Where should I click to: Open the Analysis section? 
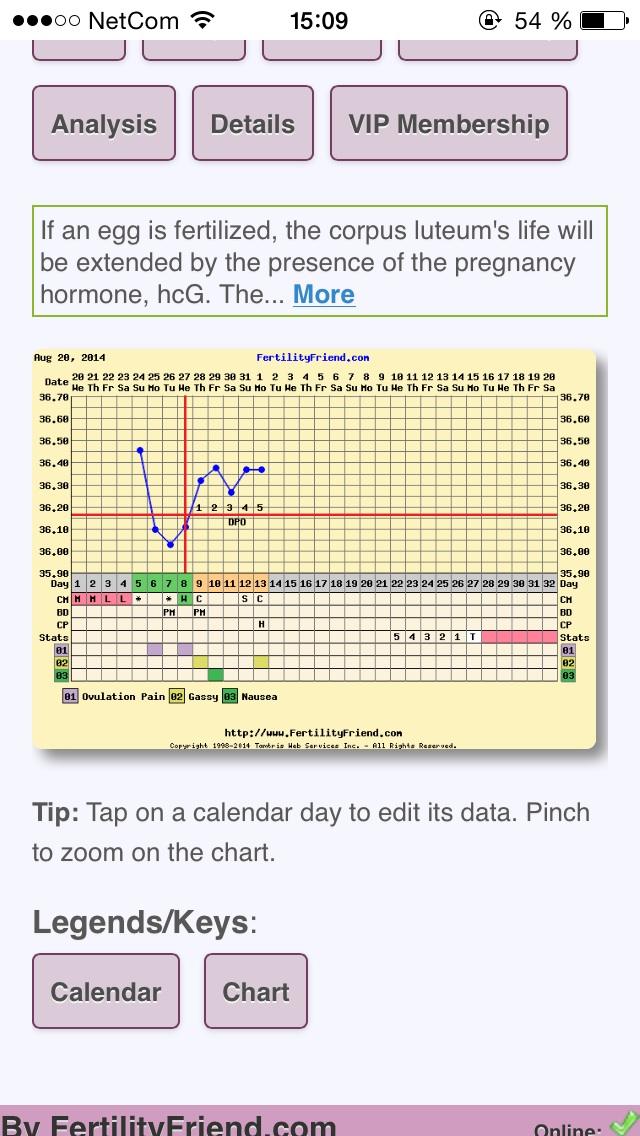click(x=104, y=123)
